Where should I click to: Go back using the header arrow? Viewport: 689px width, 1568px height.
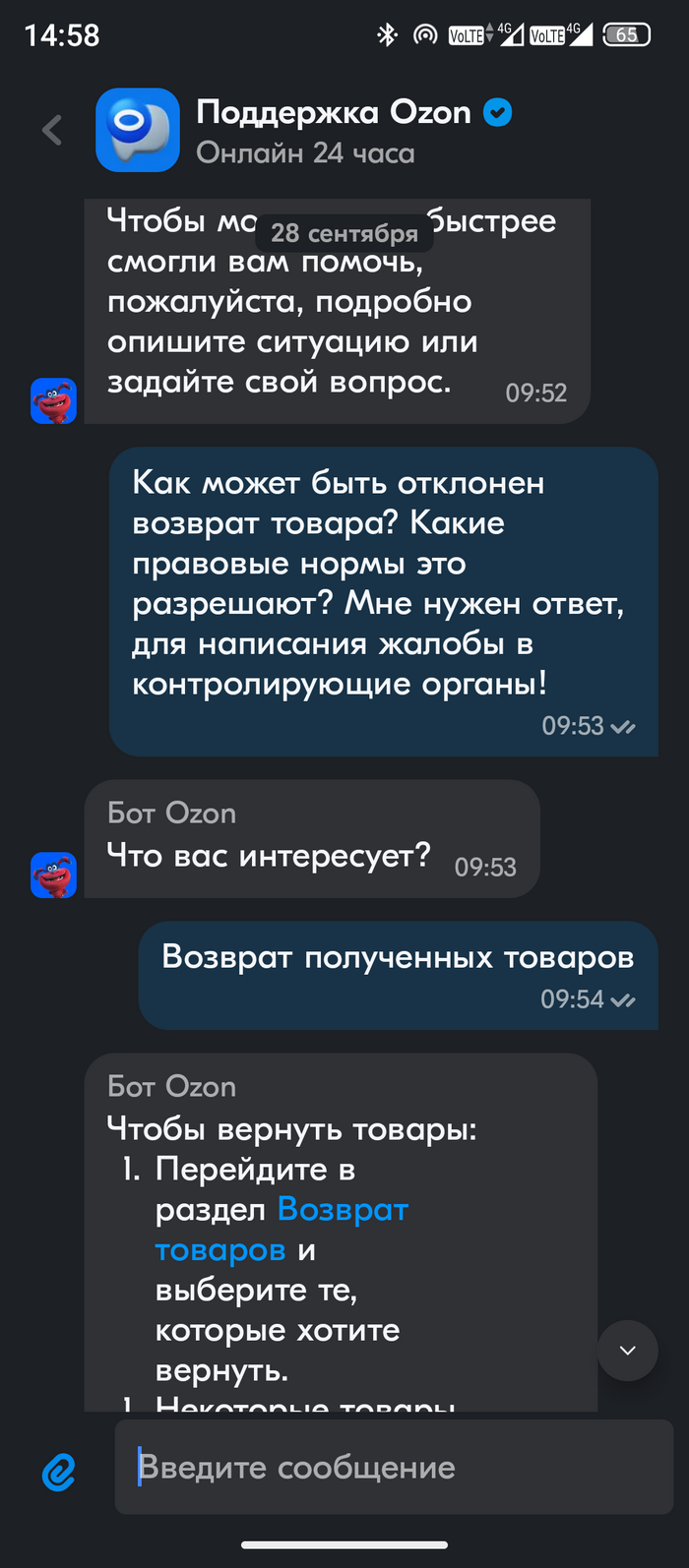pos(52,130)
